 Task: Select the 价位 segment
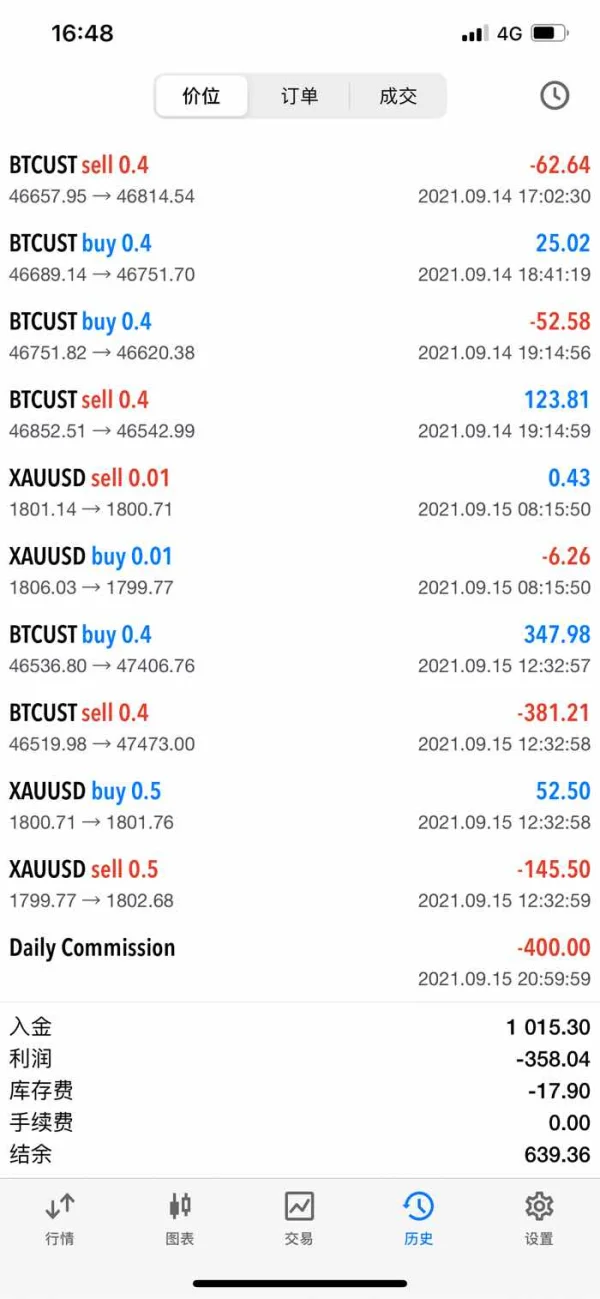pos(201,96)
